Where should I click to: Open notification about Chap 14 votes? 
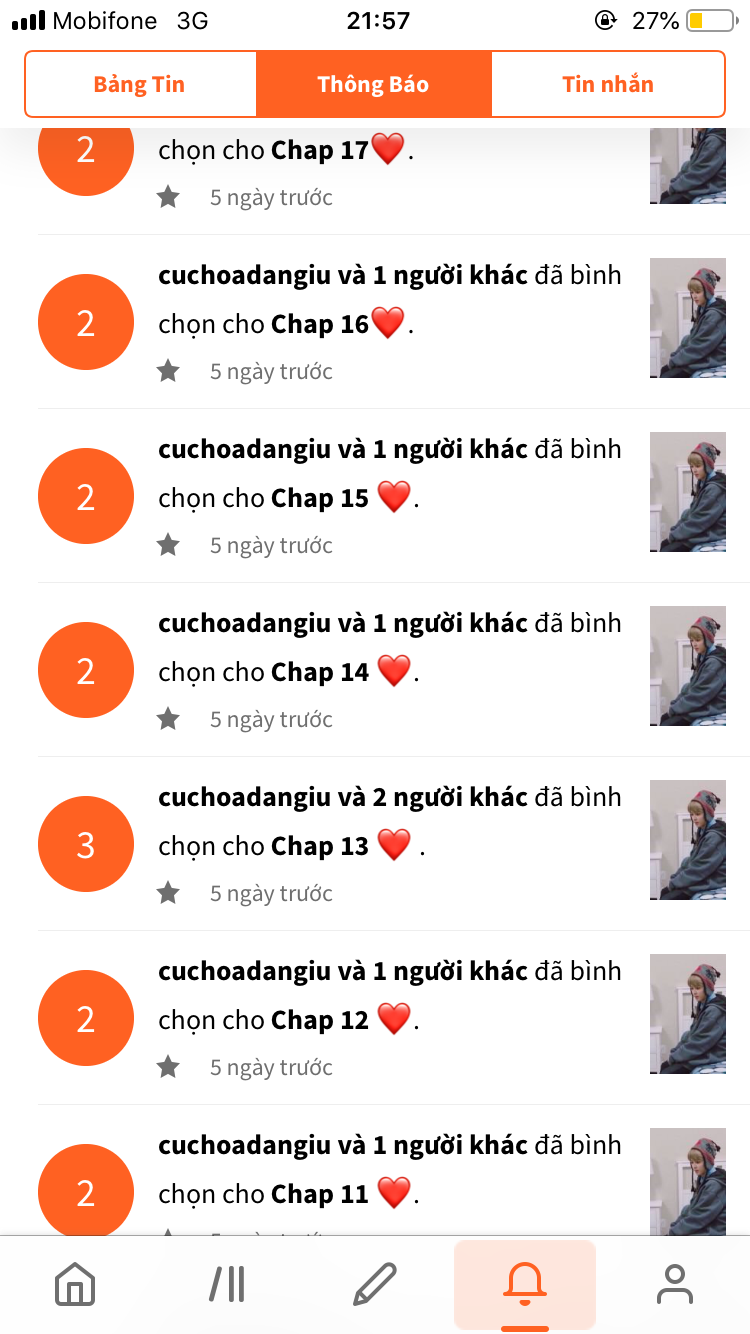390,670
